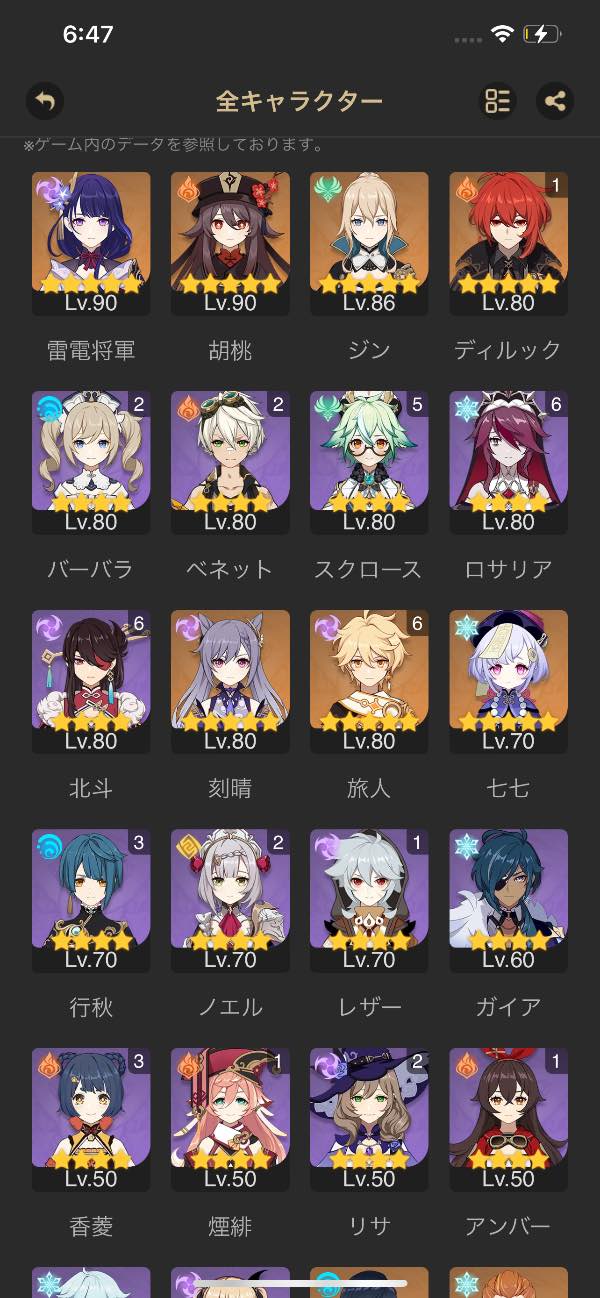The height and width of the screenshot is (1298, 600).
Task: View スクロース character details
Action: (x=369, y=463)
